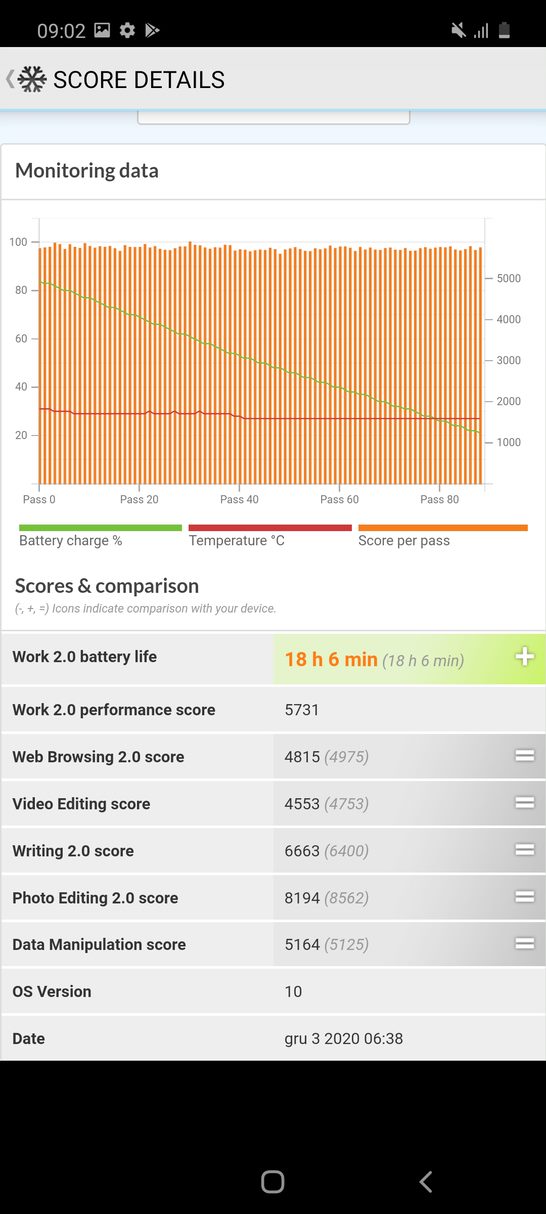Tap the system back button

pyautogui.click(x=425, y=1182)
